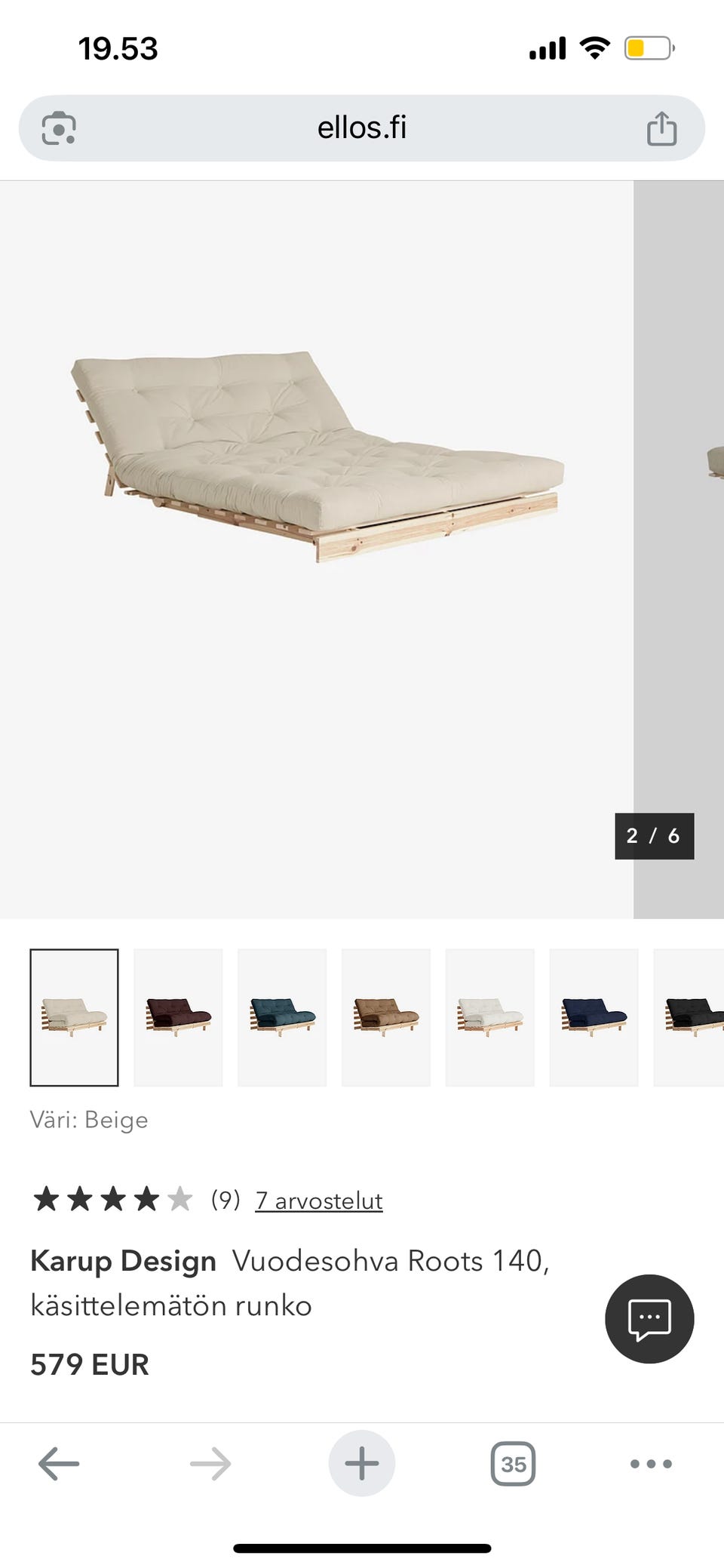Select the beige sofa color swatch
The height and width of the screenshot is (1568, 724).
(74, 1016)
